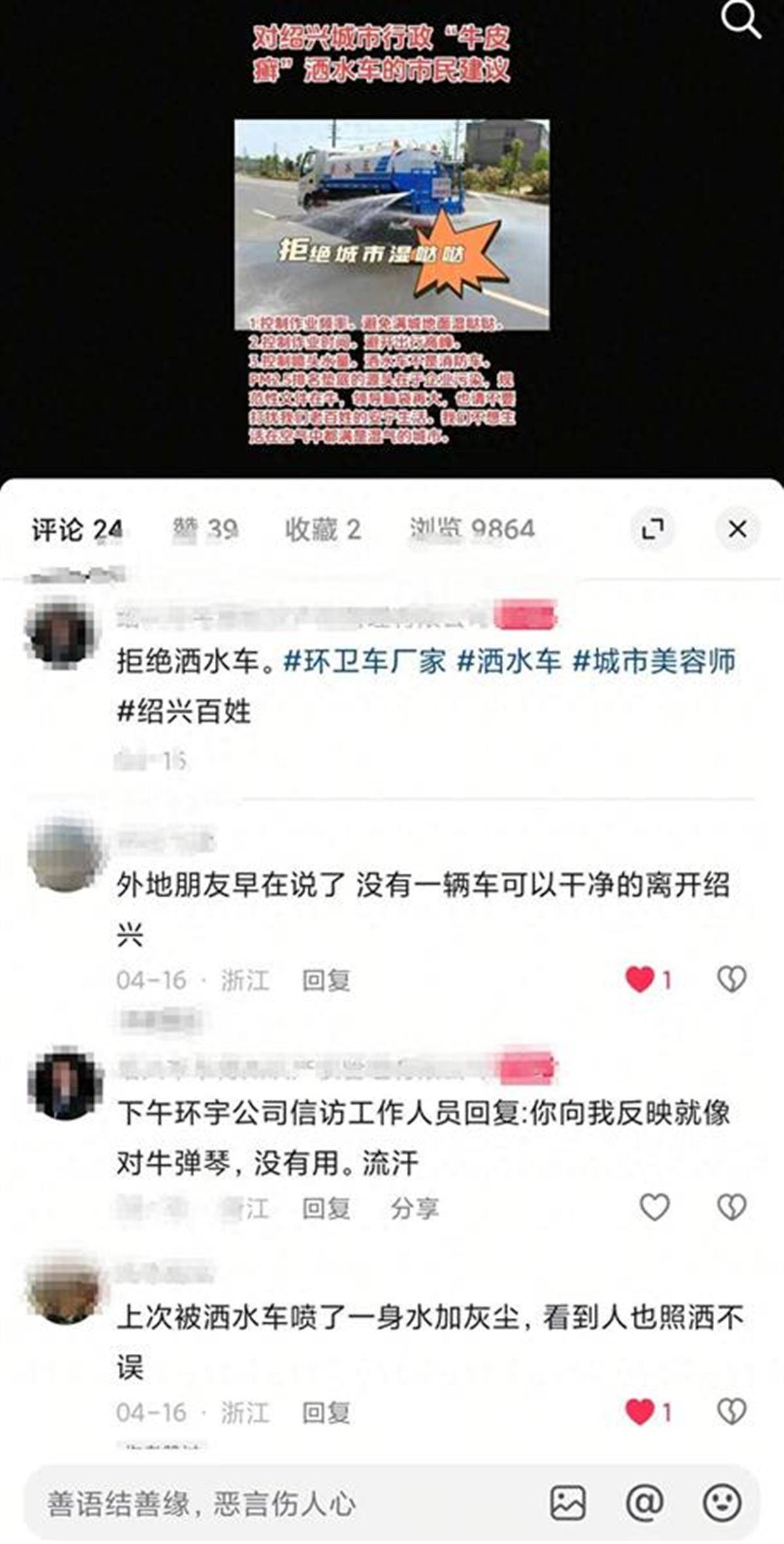Switch to the 赞 39 tab
Image resolution: width=784 pixels, height=1544 pixels.
pos(205,529)
